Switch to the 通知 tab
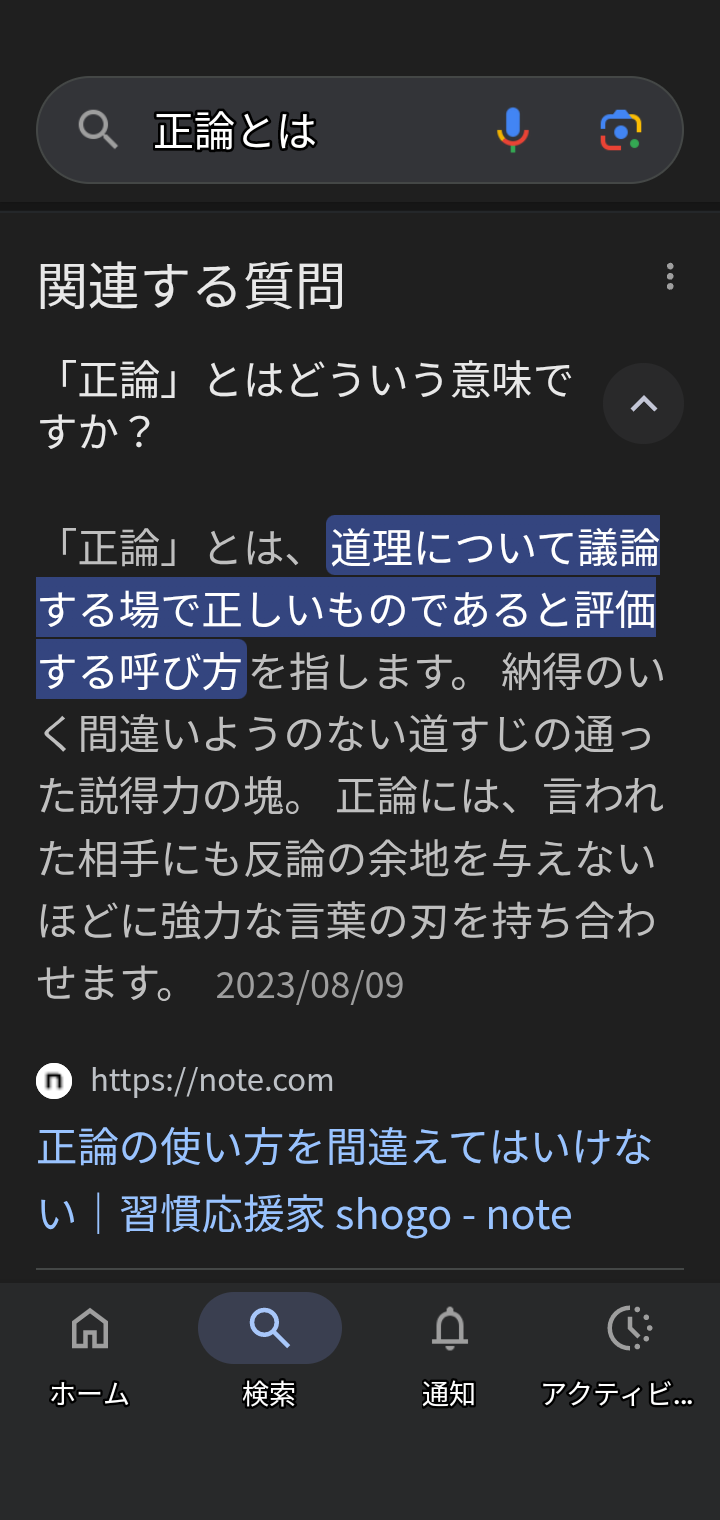Screen dimensions: 720x1520 pyautogui.click(x=449, y=1351)
